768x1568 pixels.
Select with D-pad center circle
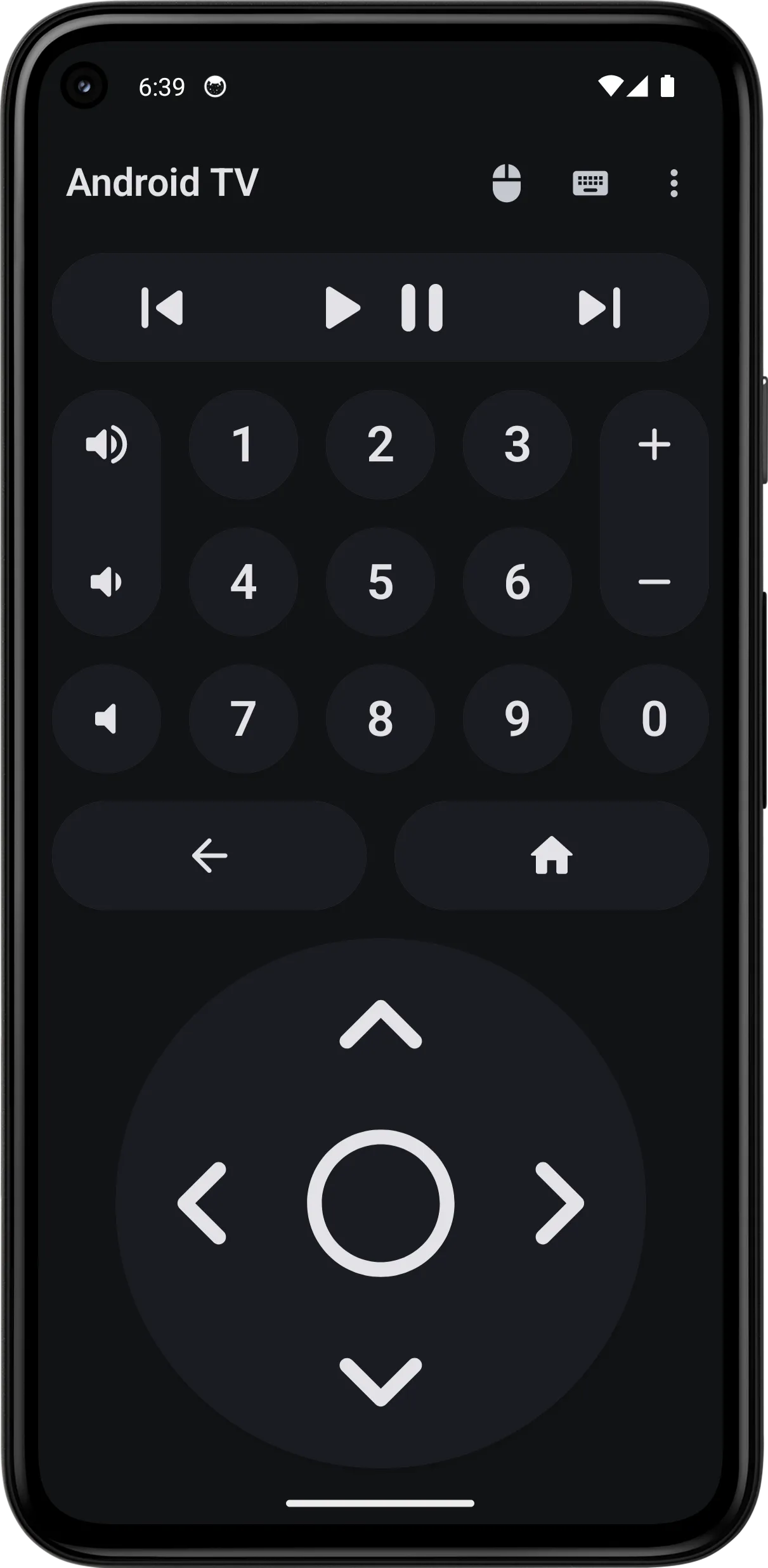[381, 1203]
